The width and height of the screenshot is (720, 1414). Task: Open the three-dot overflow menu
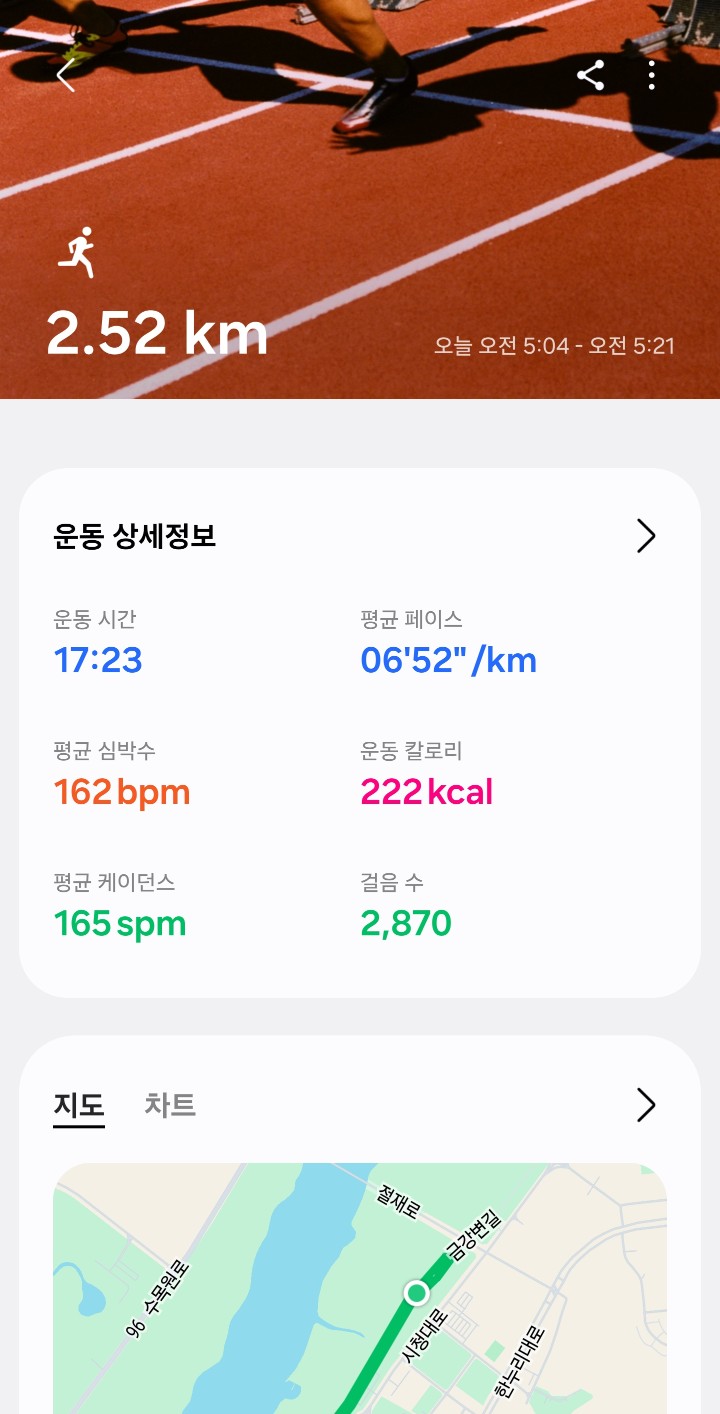[x=652, y=75]
